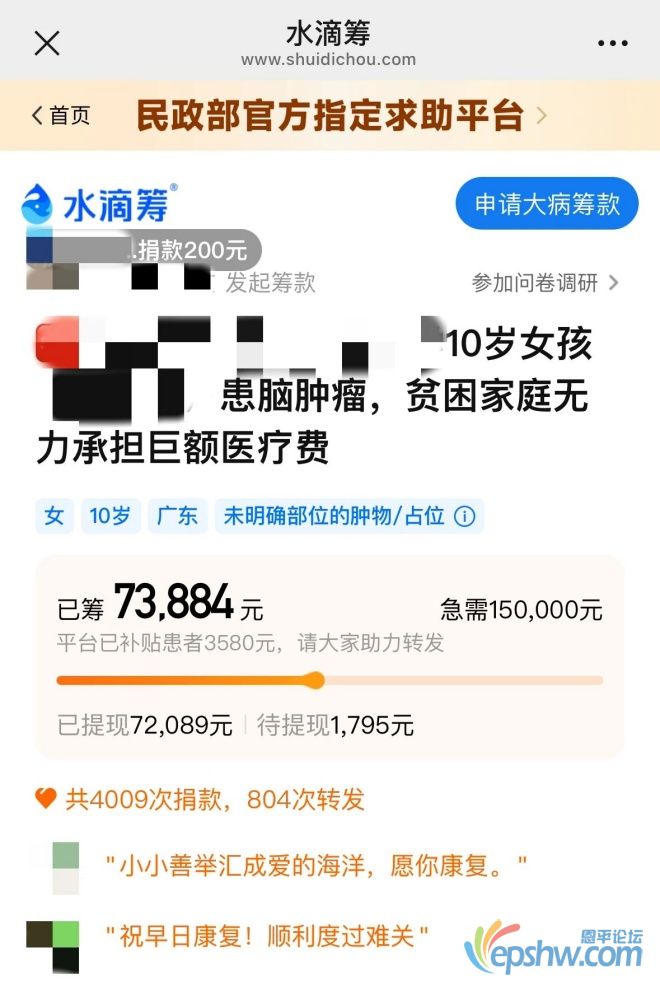This screenshot has height=985, width=660.
Task: Close the 水滴筹 web page
Action: point(47,43)
